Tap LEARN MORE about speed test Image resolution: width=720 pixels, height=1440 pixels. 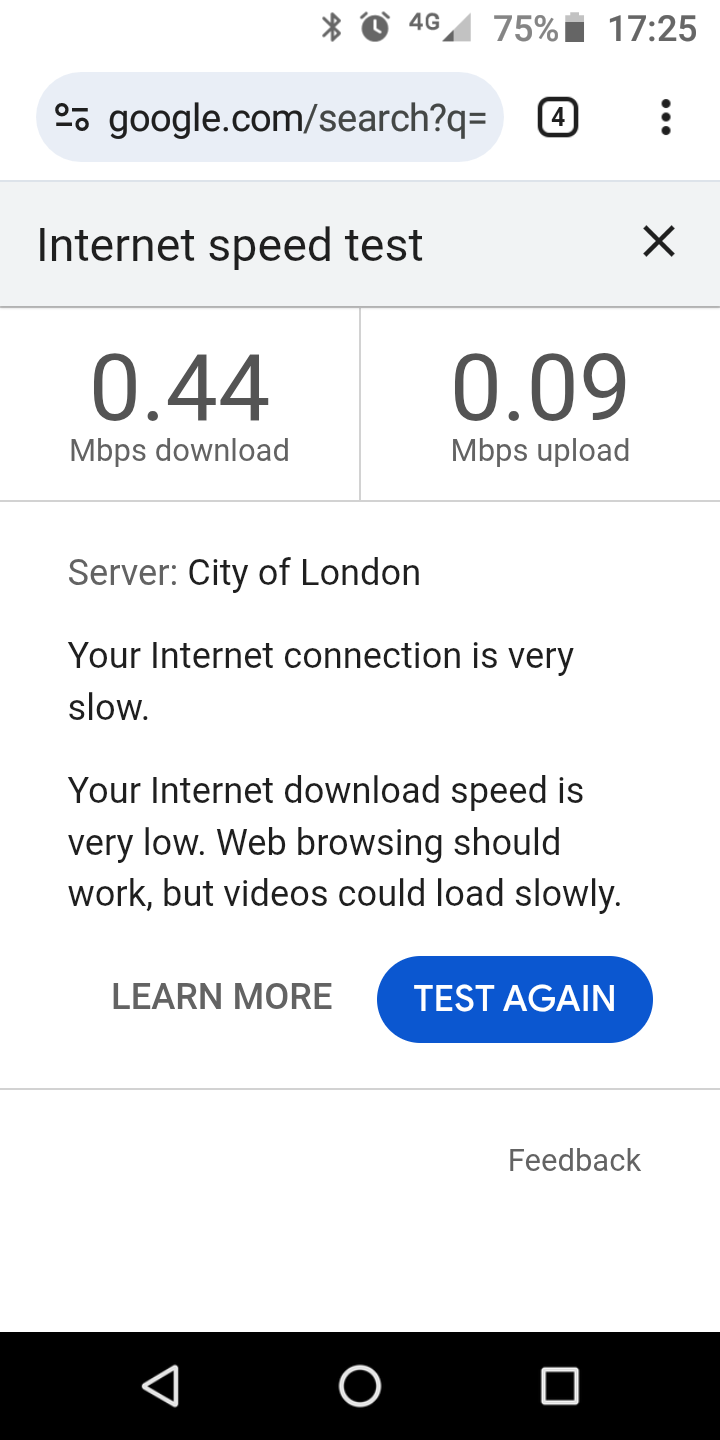pos(222,997)
